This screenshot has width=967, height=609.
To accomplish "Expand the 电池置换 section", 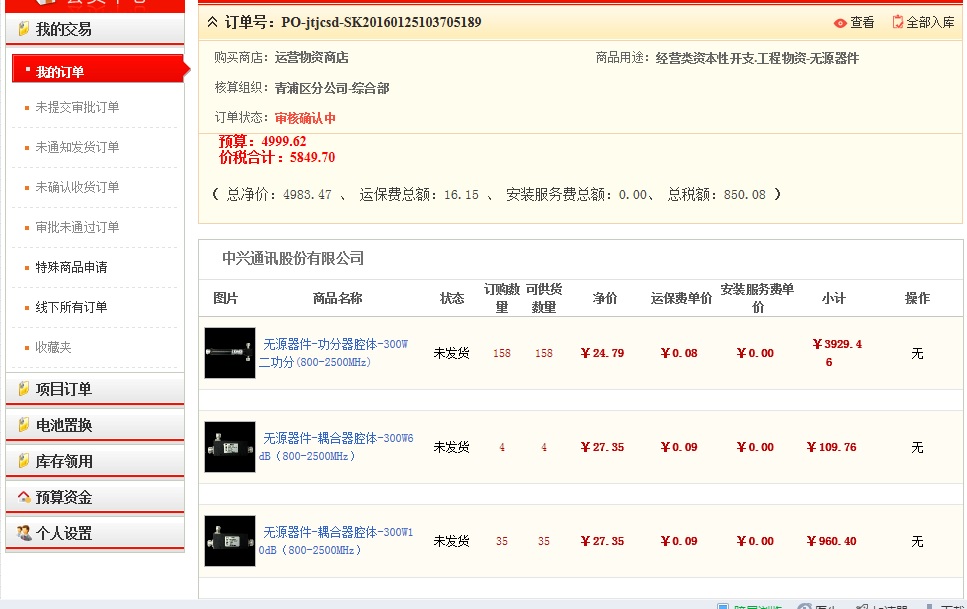I will 64,425.
